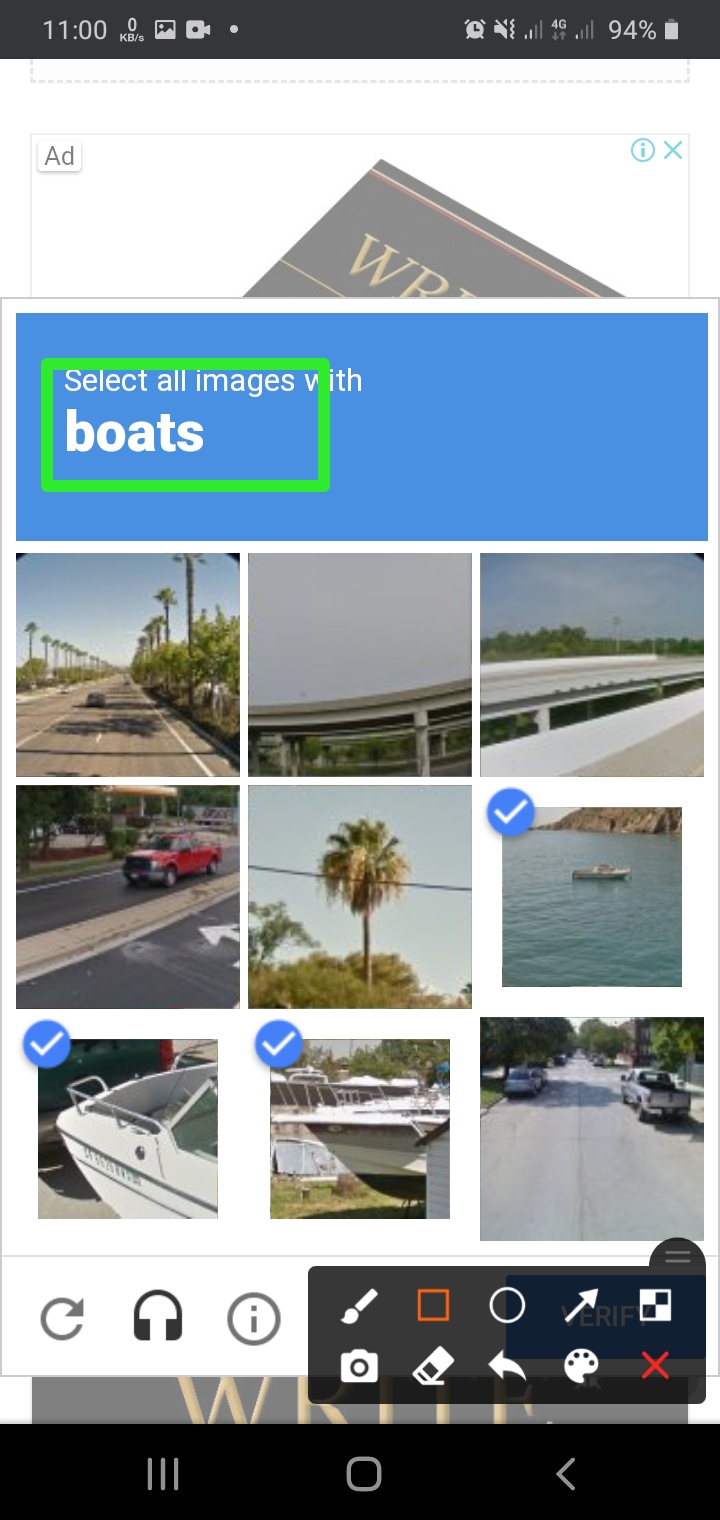720x1520 pixels.
Task: Open the captcha help info icon
Action: 253,1320
